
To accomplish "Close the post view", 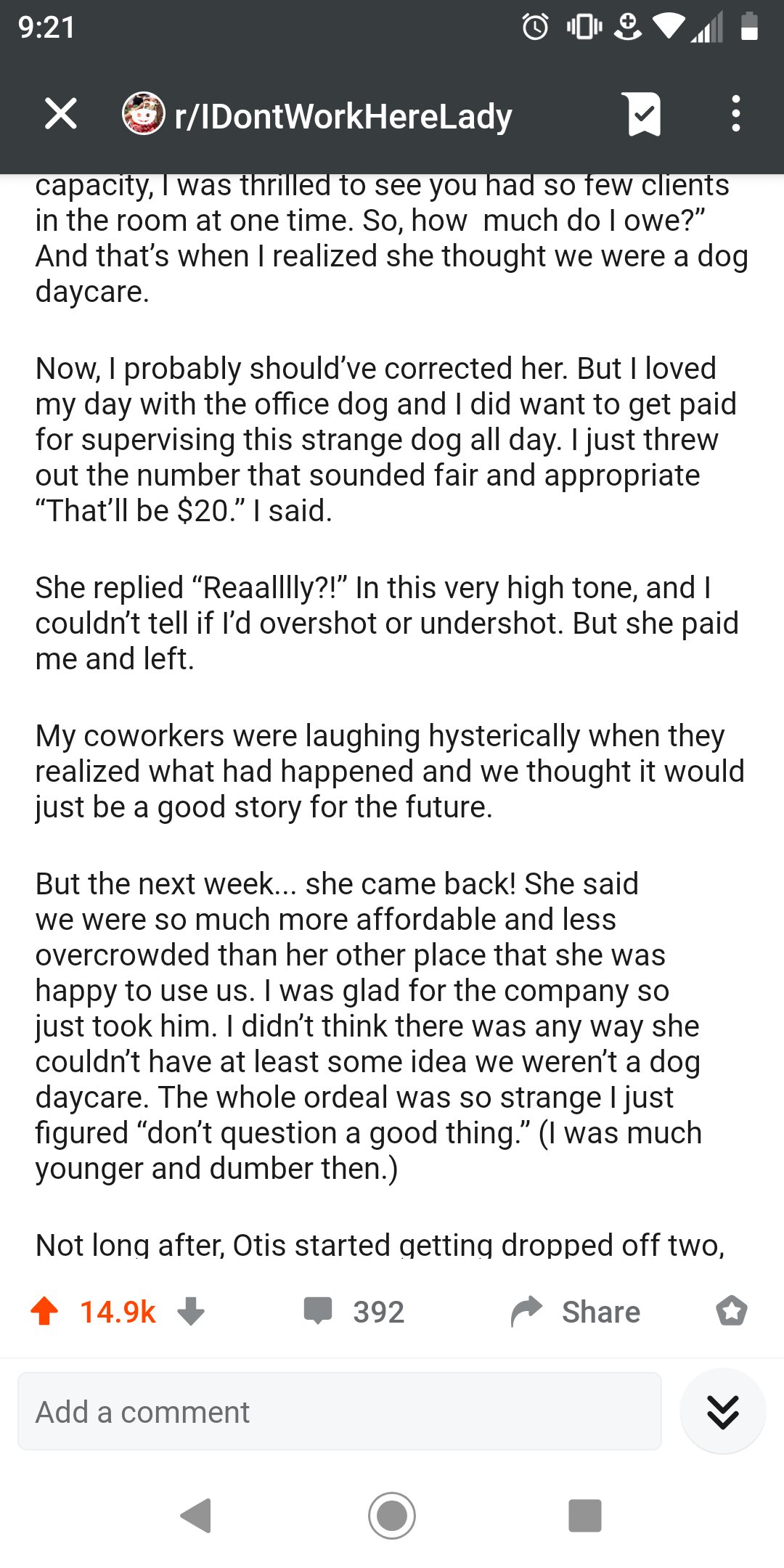I will click(60, 114).
